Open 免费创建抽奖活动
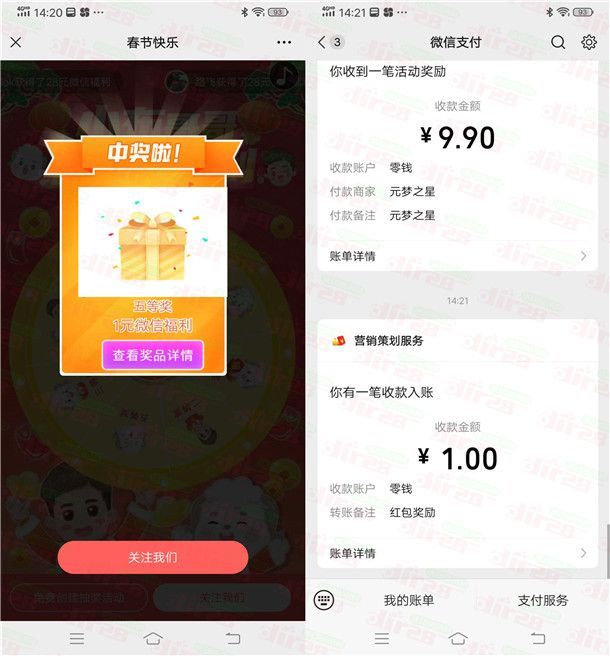This screenshot has height=656, width=610. pos(76,598)
